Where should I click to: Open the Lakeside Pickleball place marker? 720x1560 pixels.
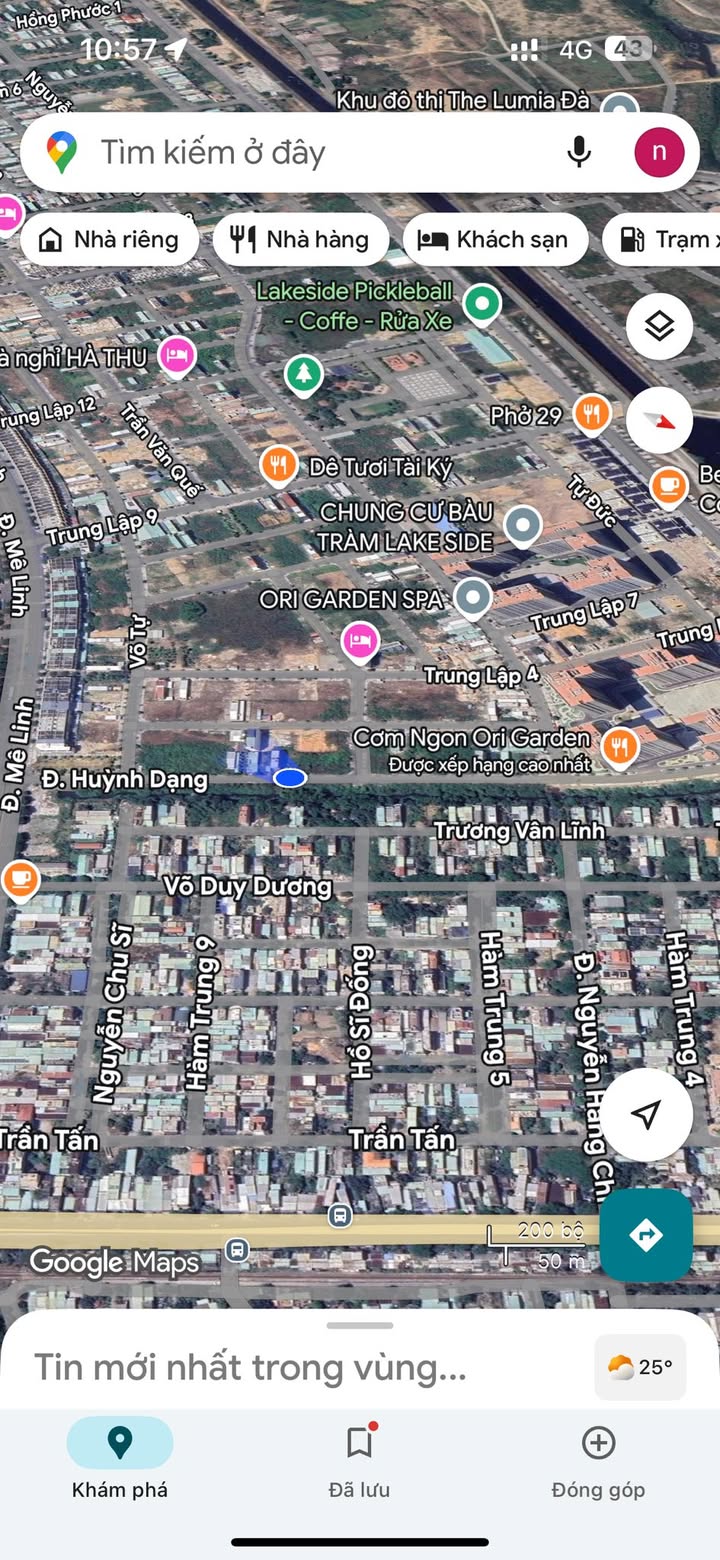tap(483, 303)
